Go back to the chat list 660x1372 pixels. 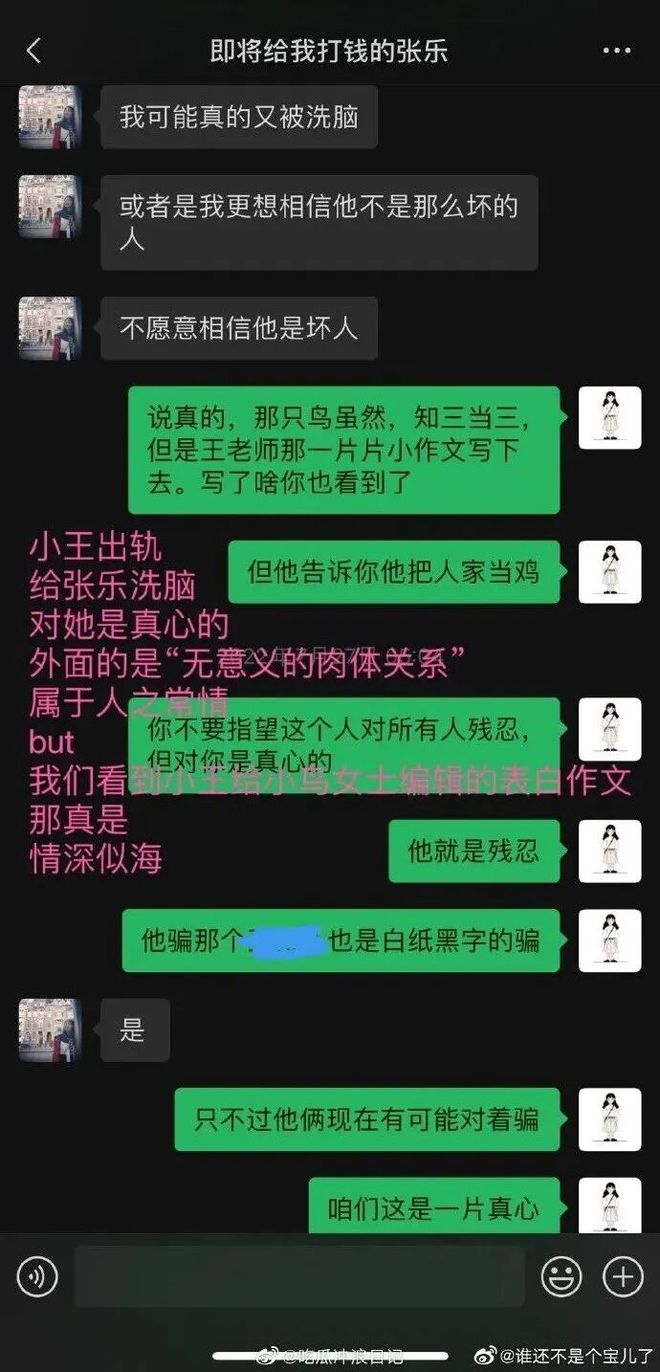tap(34, 50)
